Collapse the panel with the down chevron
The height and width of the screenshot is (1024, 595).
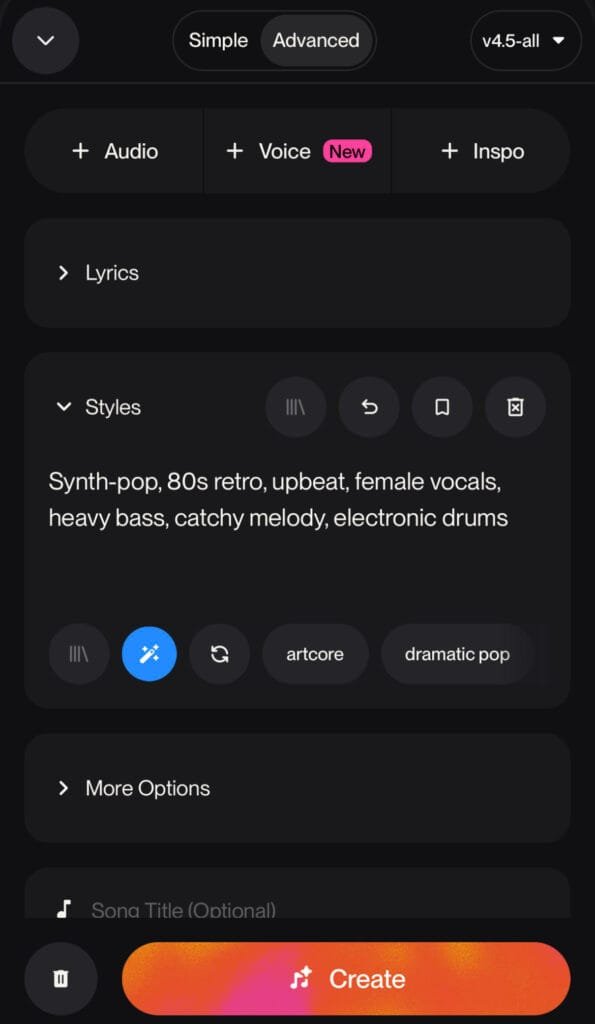(46, 40)
